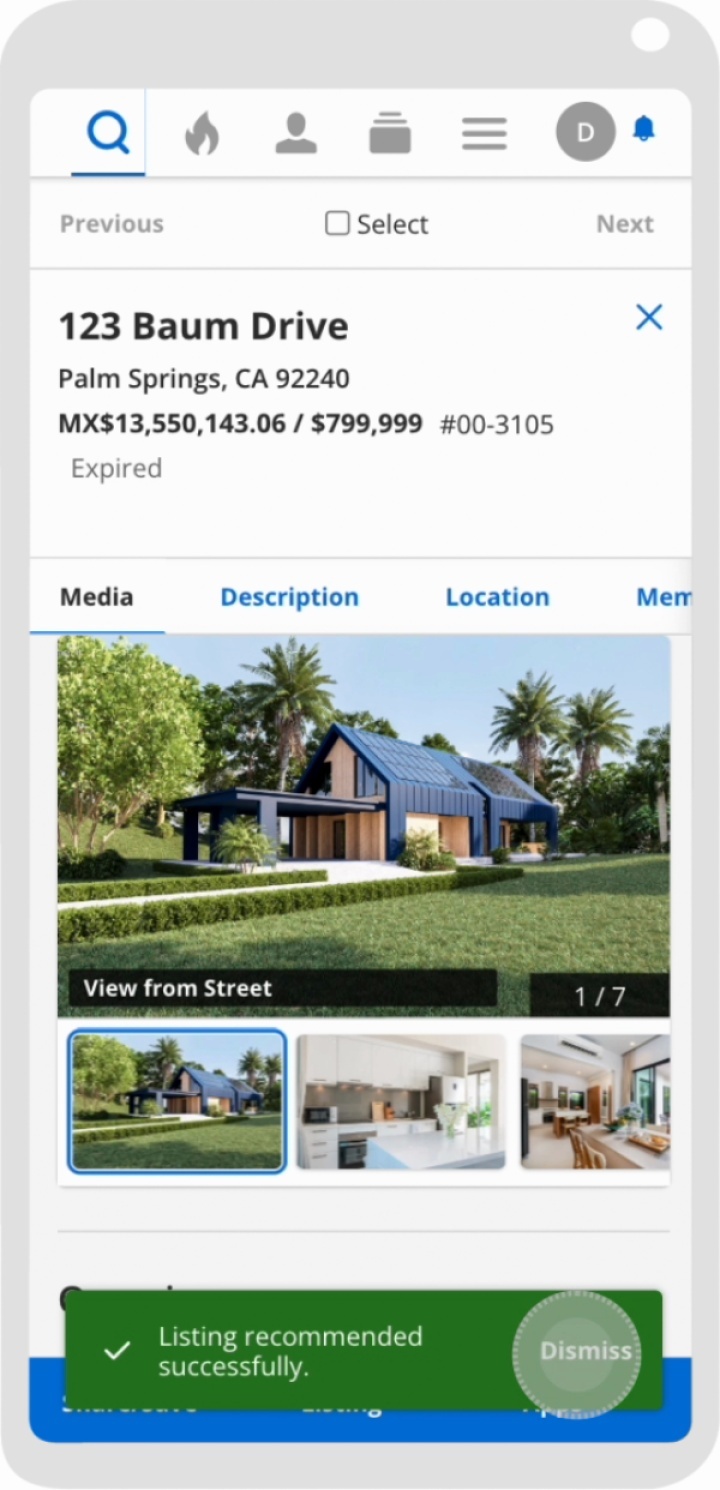720x1490 pixels.
Task: Open the search magnifier tab
Action: coord(108,132)
